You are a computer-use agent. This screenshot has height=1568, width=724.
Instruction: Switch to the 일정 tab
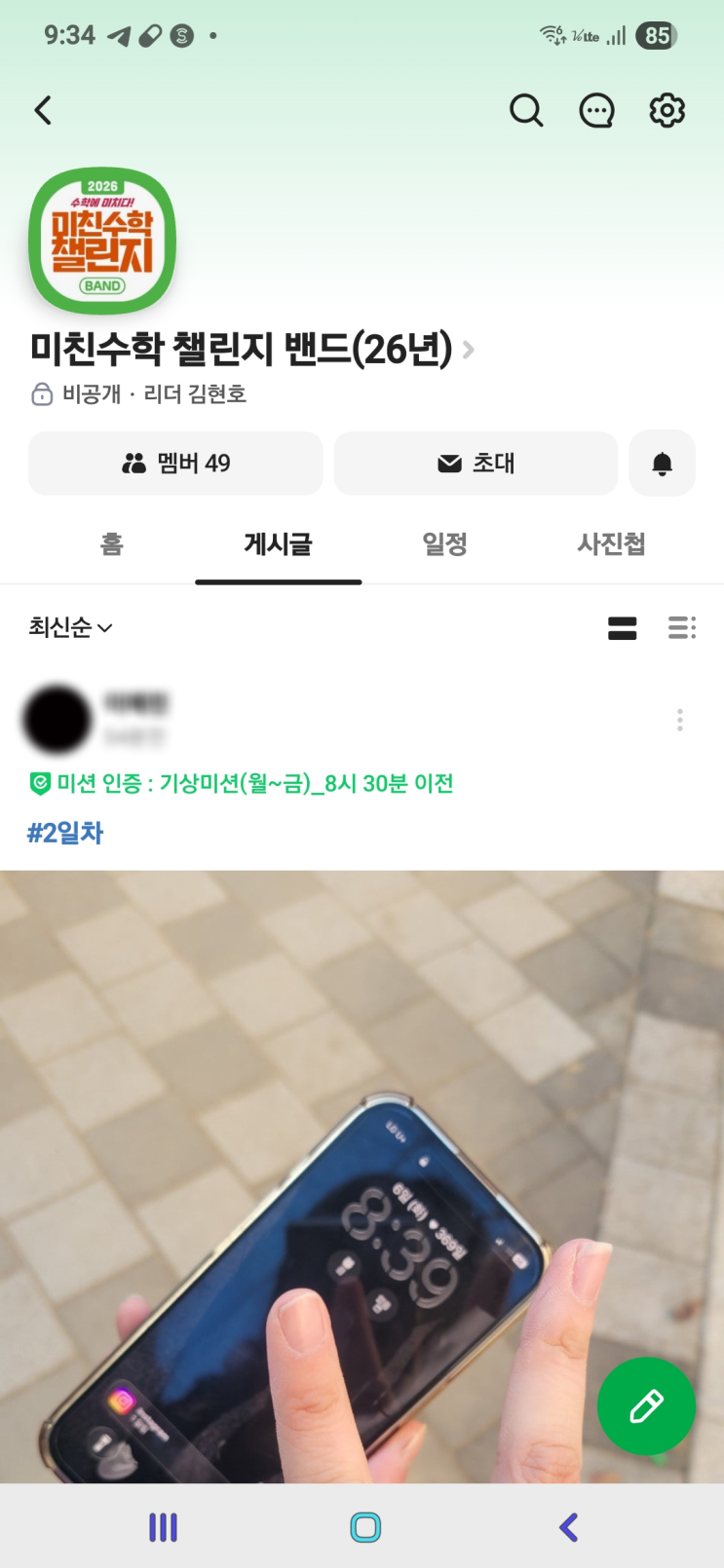click(x=444, y=543)
